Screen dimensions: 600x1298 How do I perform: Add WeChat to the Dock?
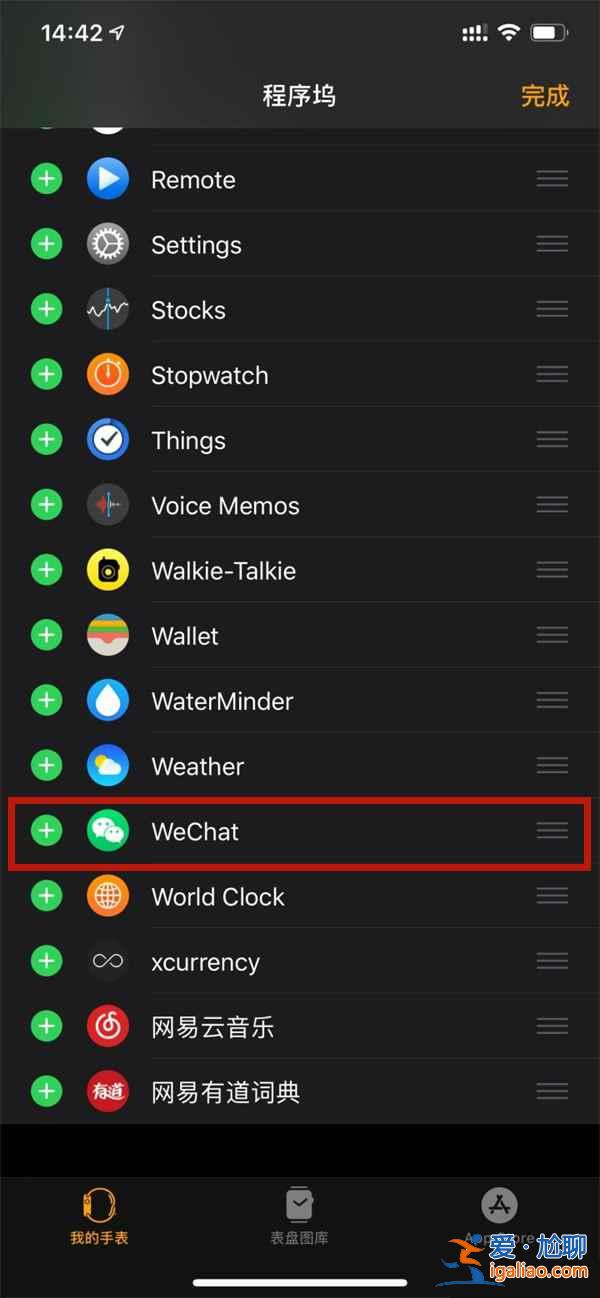coord(46,831)
